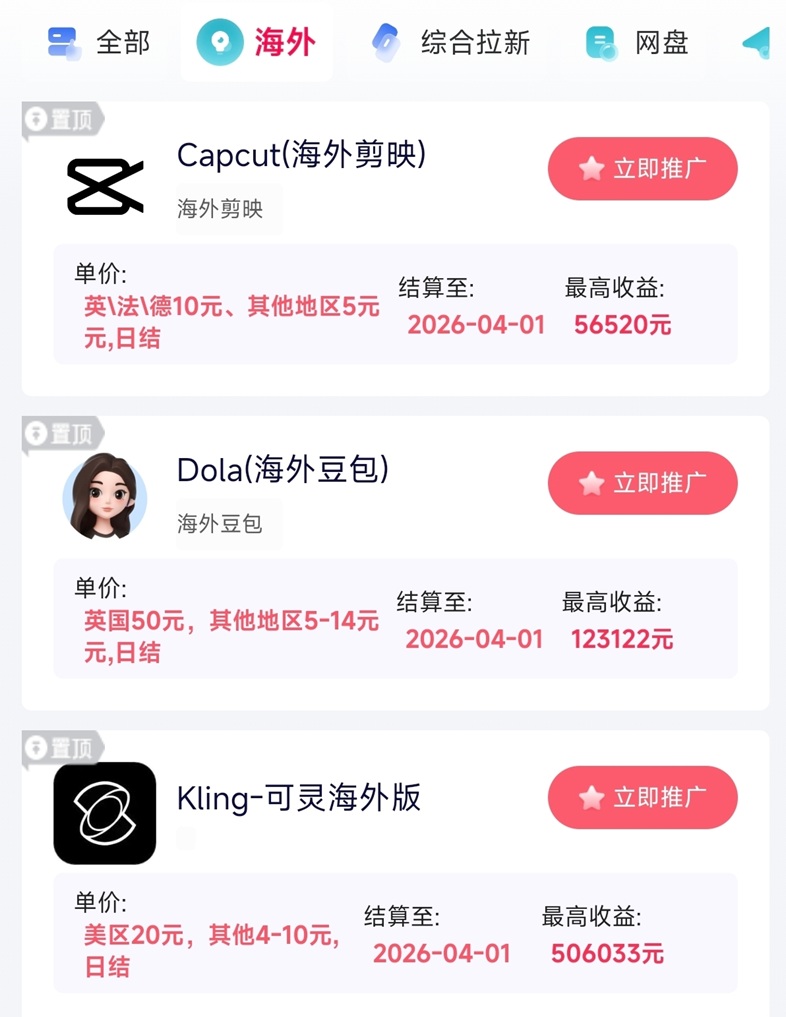
Task: Tap the blue paper plane icon on the right
Action: [757, 42]
